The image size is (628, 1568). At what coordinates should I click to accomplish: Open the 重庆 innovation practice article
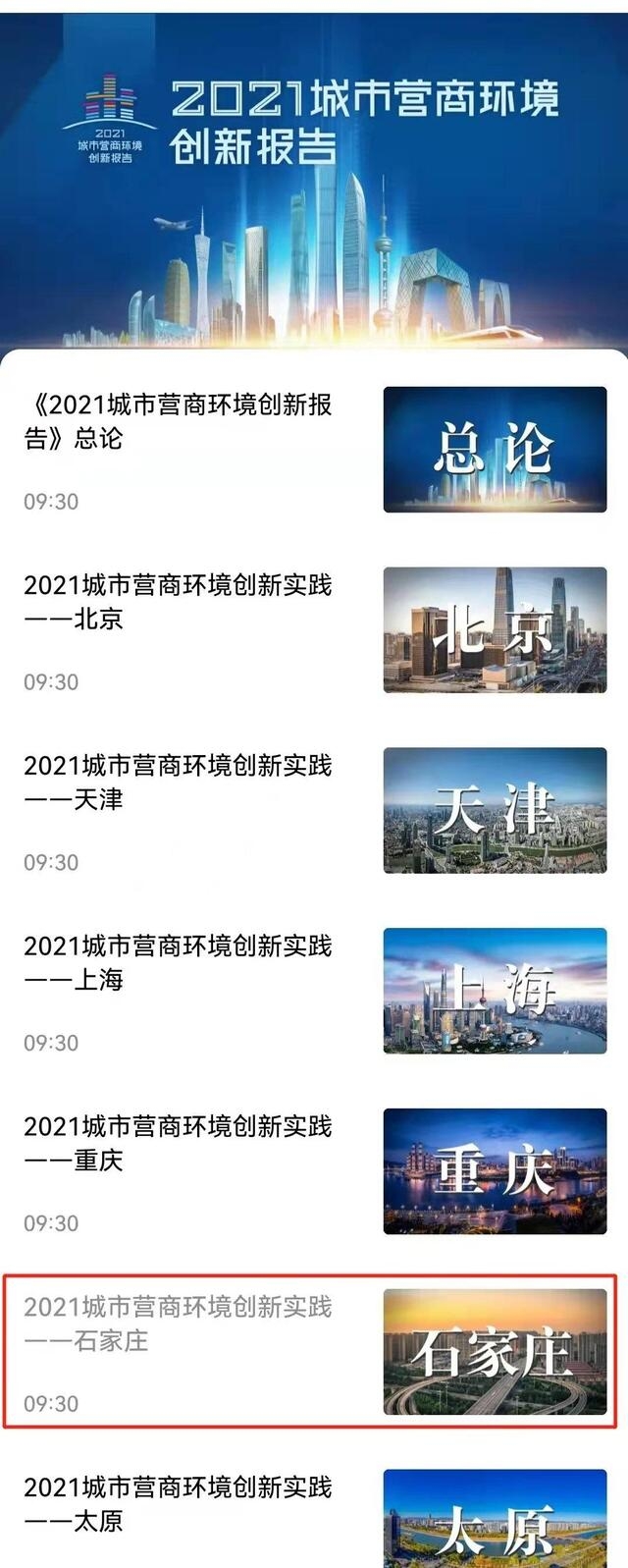[x=179, y=1144]
